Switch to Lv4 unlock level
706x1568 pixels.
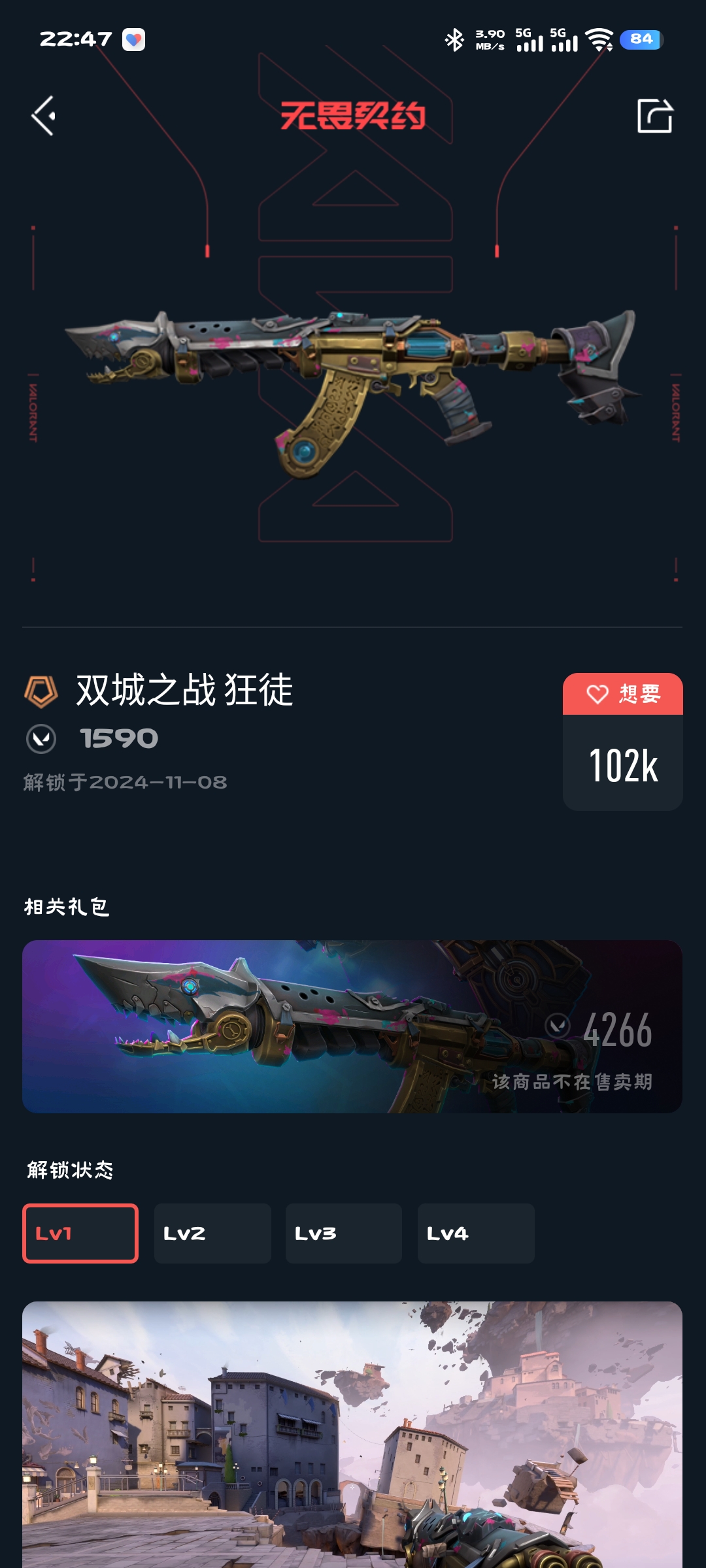click(x=476, y=1233)
